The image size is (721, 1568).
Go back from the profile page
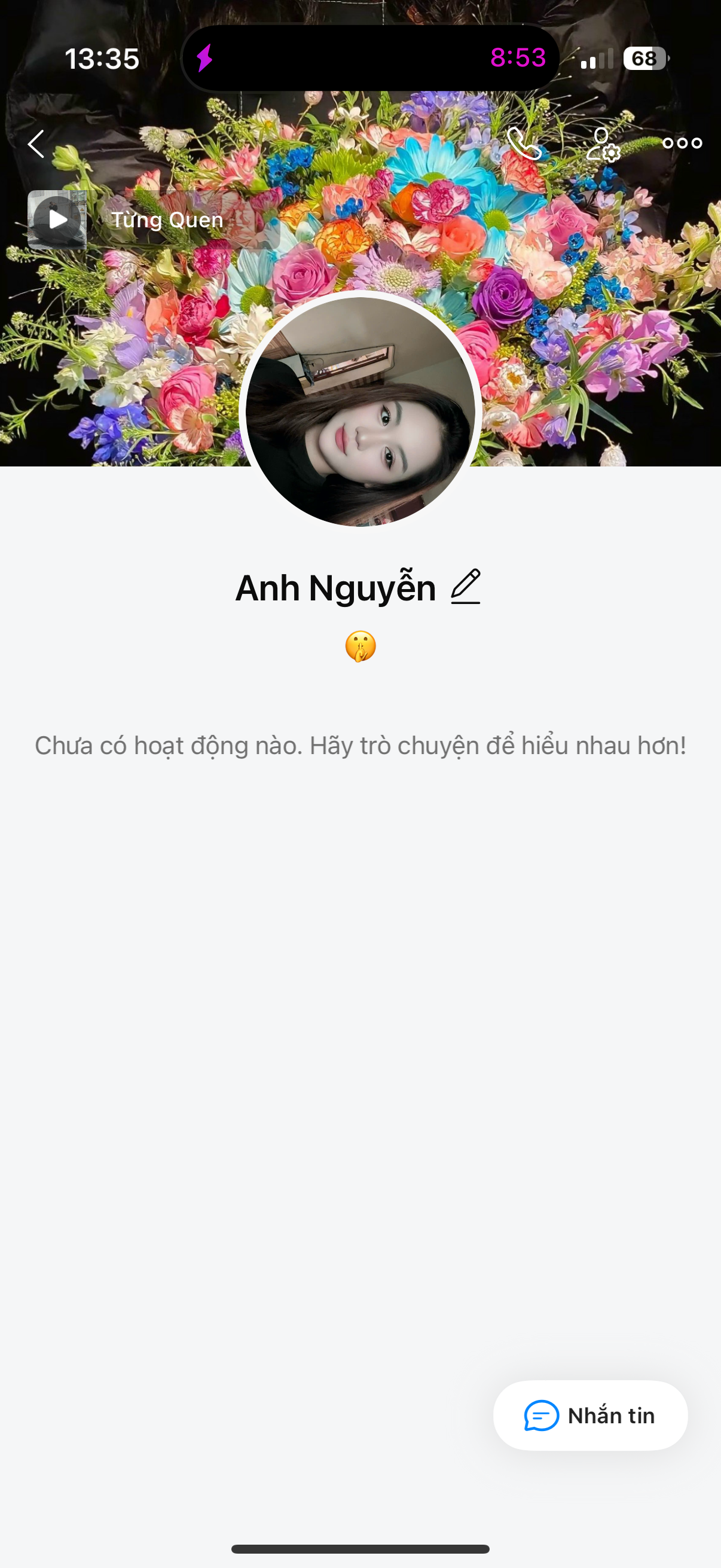click(36, 144)
